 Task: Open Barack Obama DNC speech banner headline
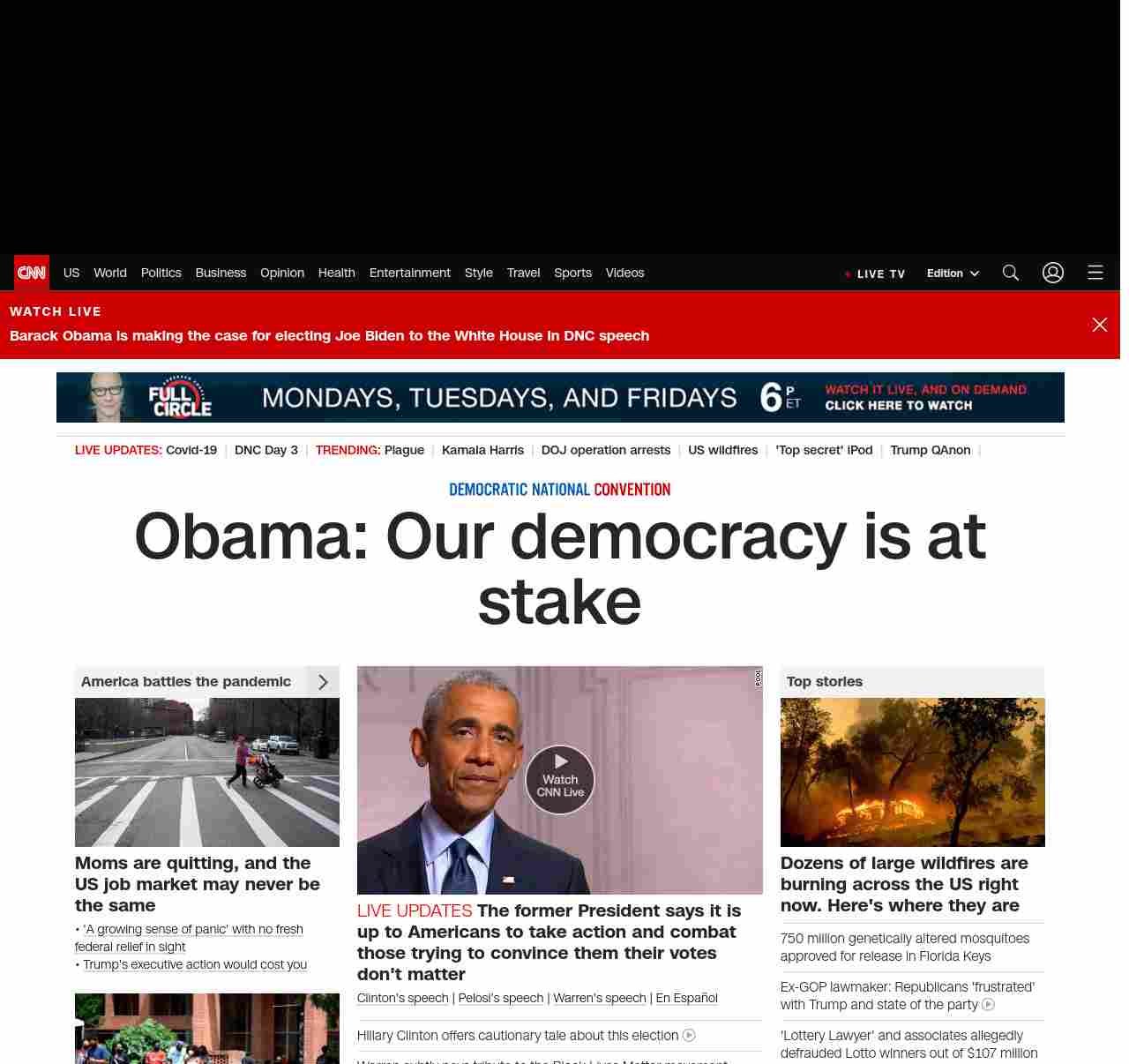pos(329,335)
